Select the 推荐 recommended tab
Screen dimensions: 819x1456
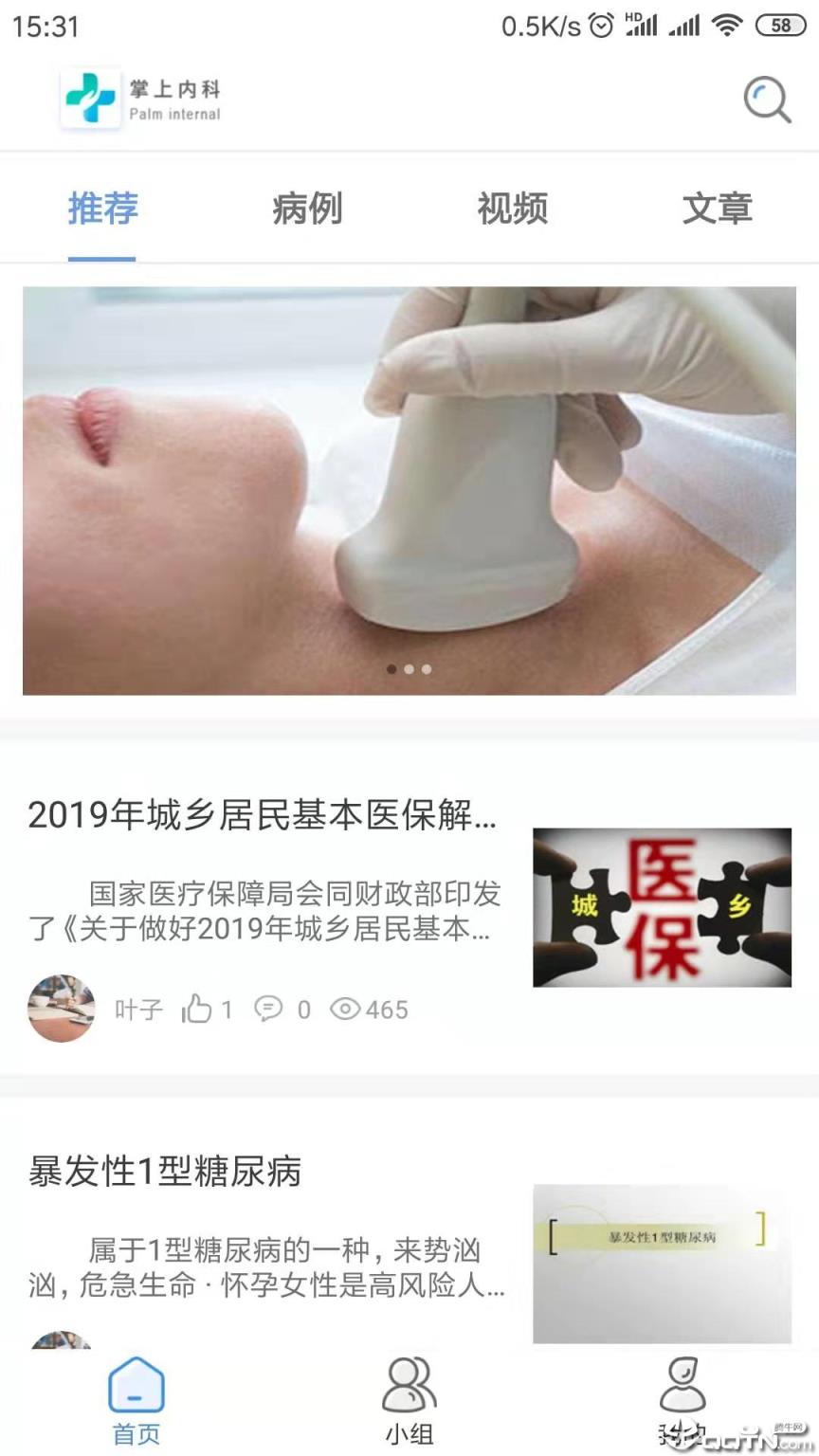[102, 209]
